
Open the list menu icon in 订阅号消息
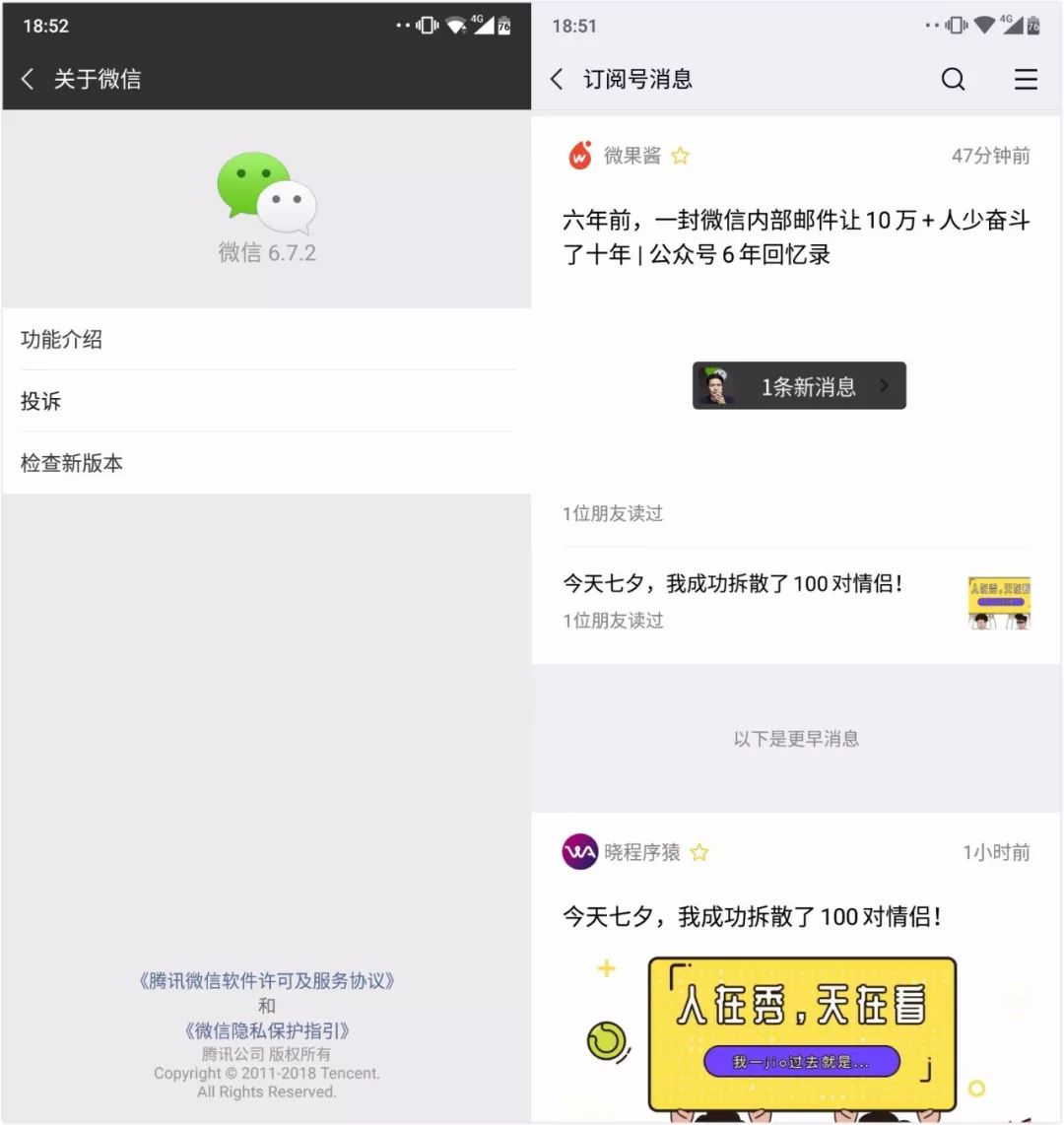[x=1026, y=79]
